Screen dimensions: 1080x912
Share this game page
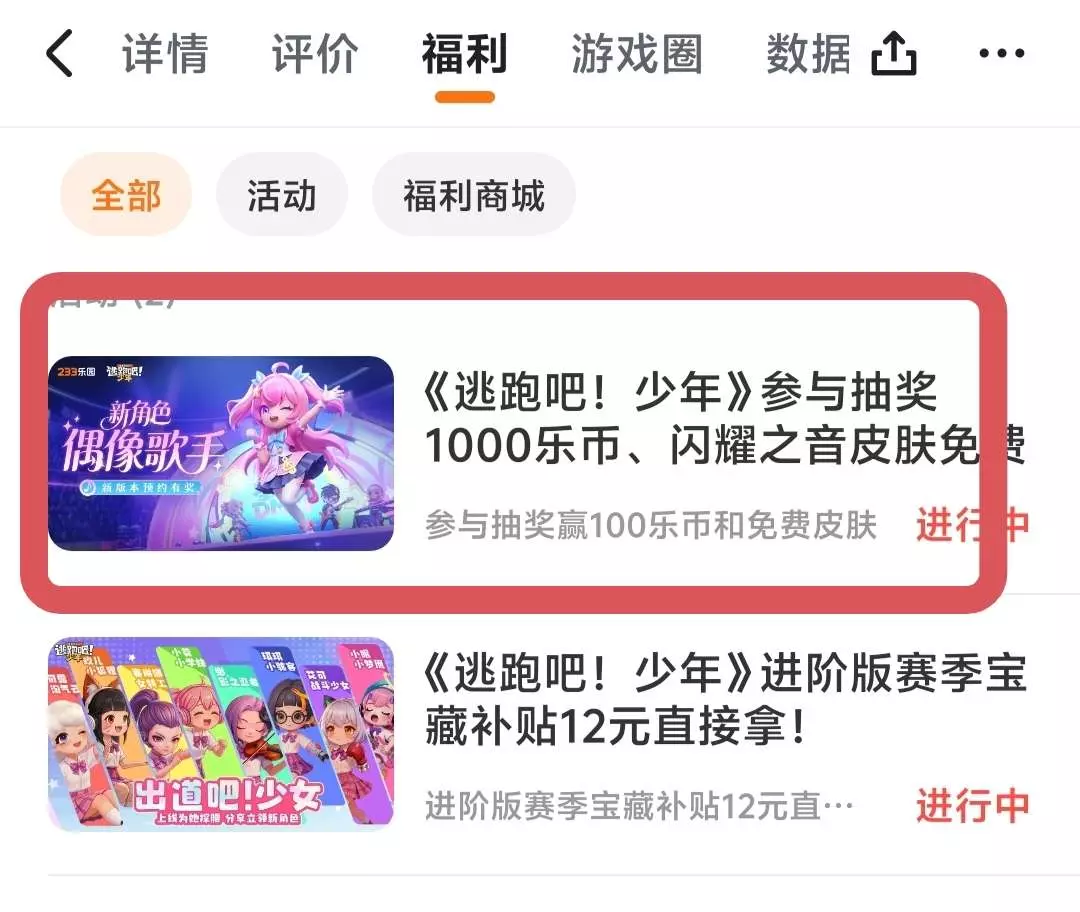click(x=894, y=53)
